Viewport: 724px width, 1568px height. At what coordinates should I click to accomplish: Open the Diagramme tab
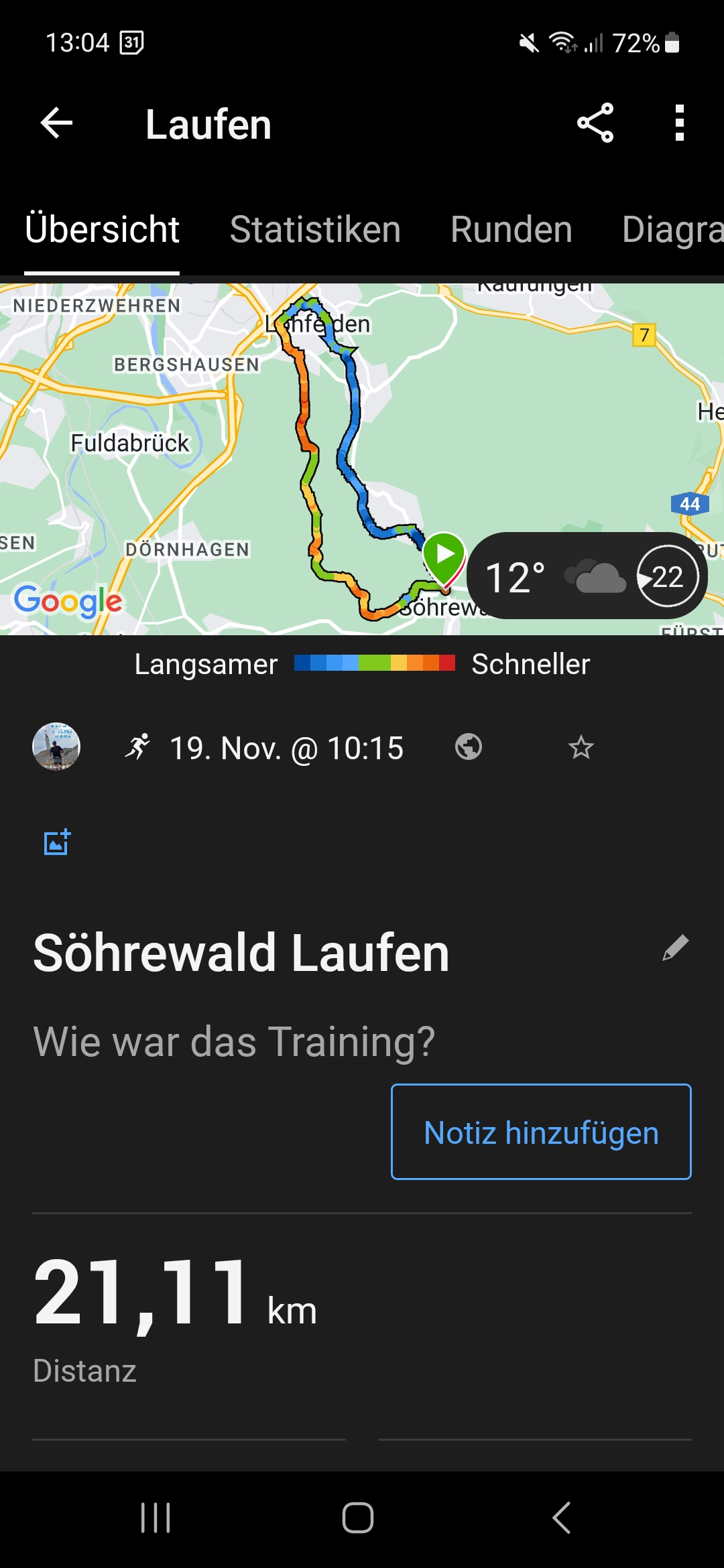pyautogui.click(x=672, y=229)
